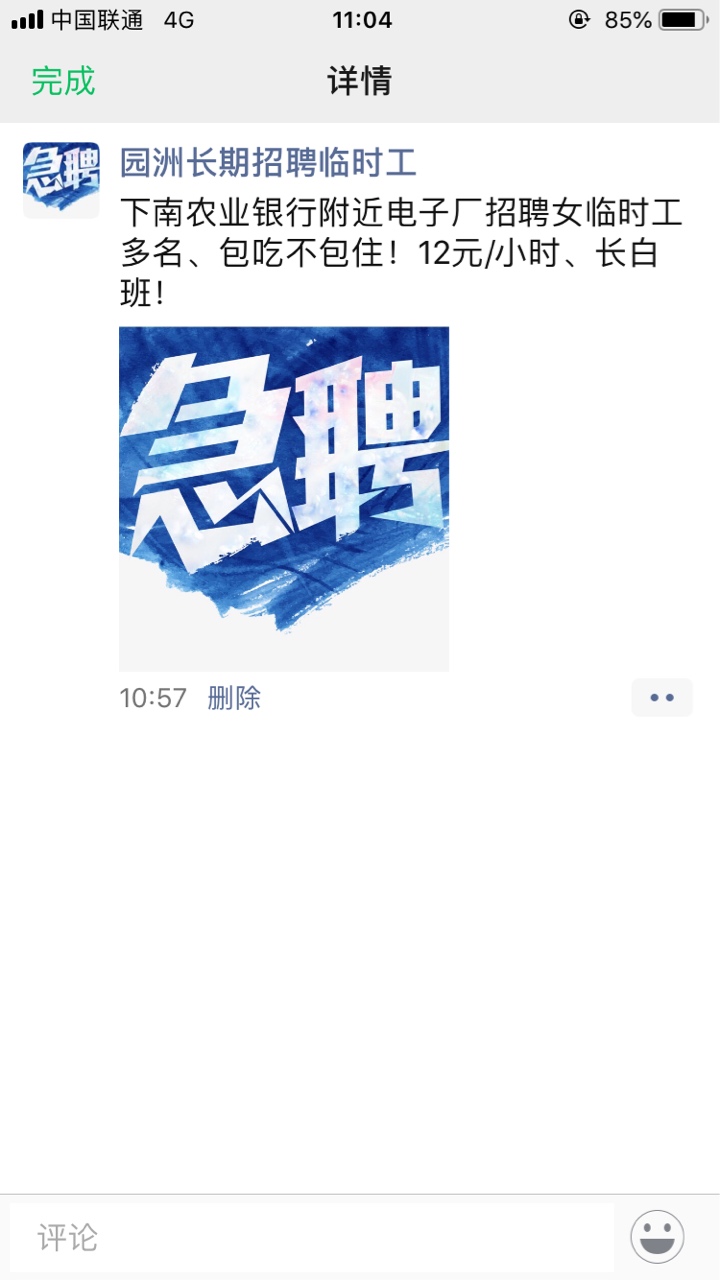Open the emoji smiley picker
Screen dimensions: 720x1280
tap(657, 1237)
